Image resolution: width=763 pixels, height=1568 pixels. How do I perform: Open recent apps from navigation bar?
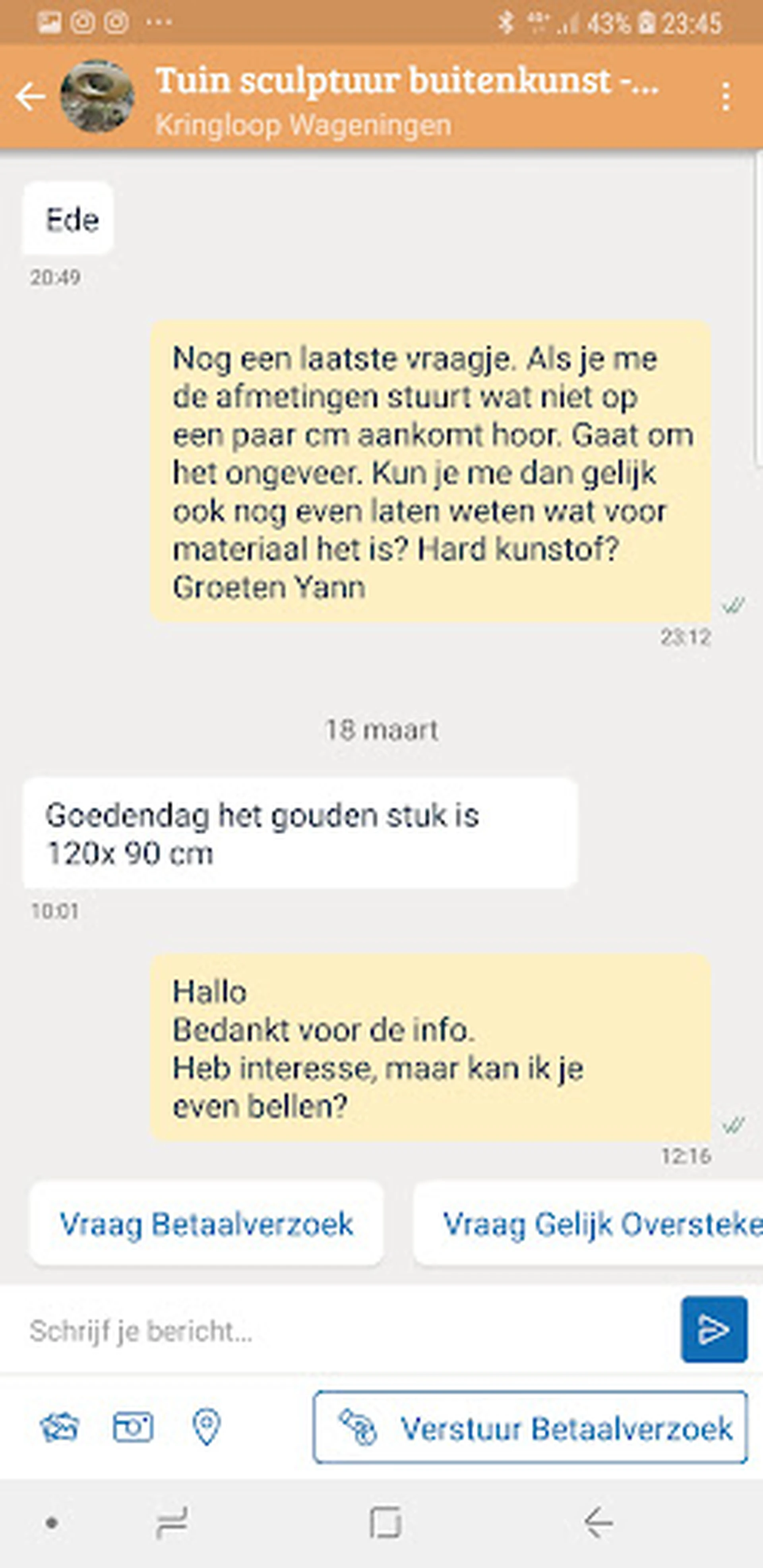(x=172, y=1524)
